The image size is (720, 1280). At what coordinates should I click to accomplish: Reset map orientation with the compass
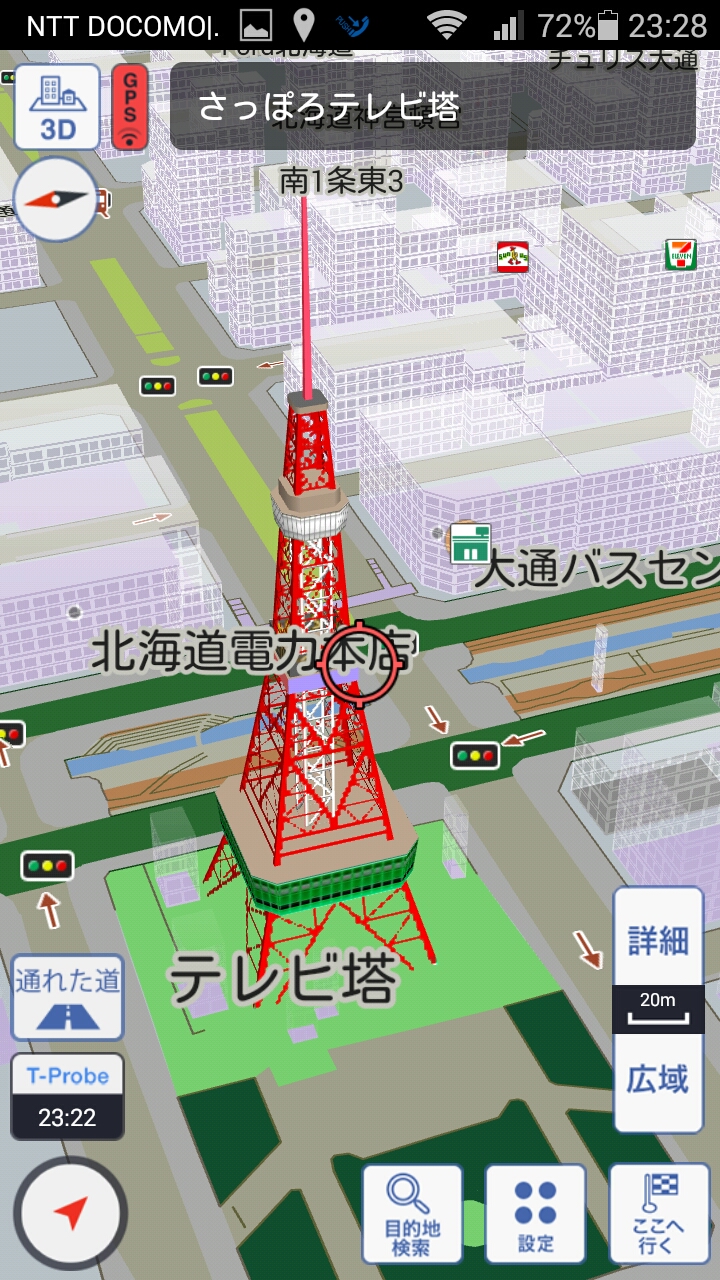pyautogui.click(x=56, y=199)
